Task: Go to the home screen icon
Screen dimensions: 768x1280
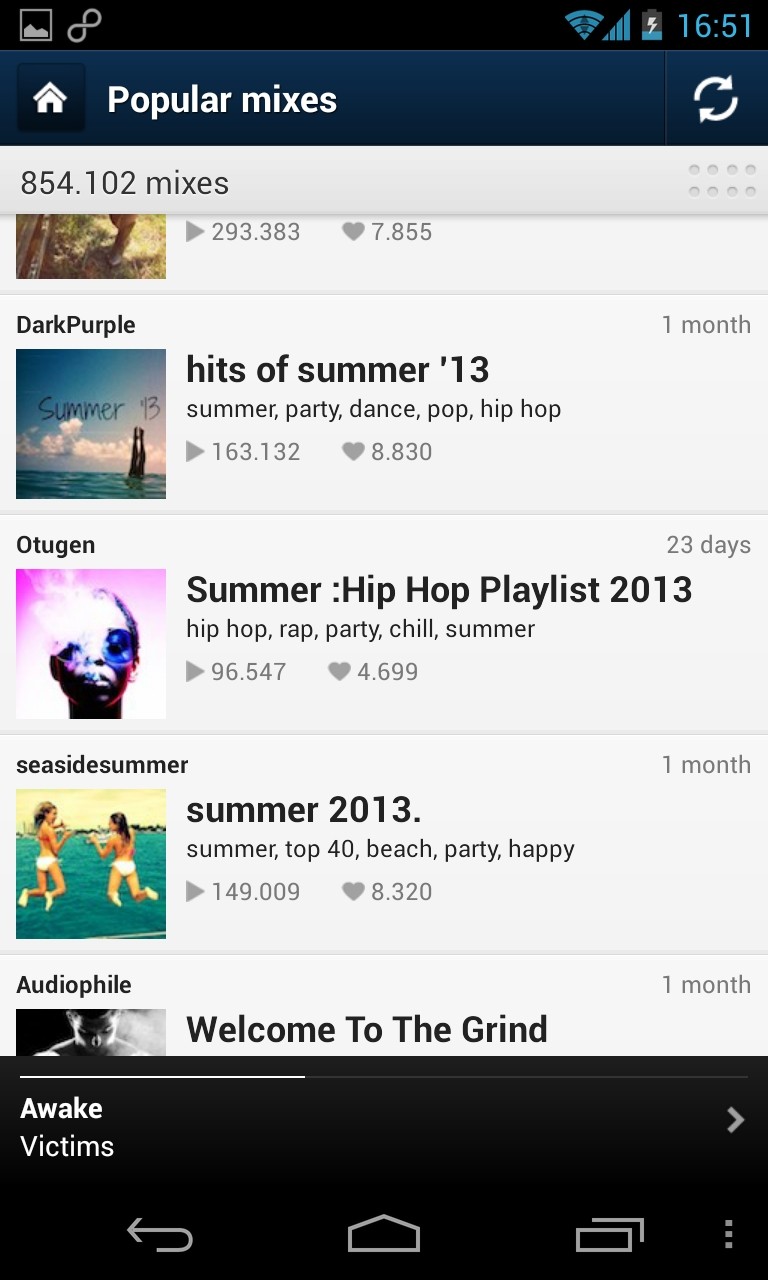Action: pyautogui.click(x=50, y=98)
